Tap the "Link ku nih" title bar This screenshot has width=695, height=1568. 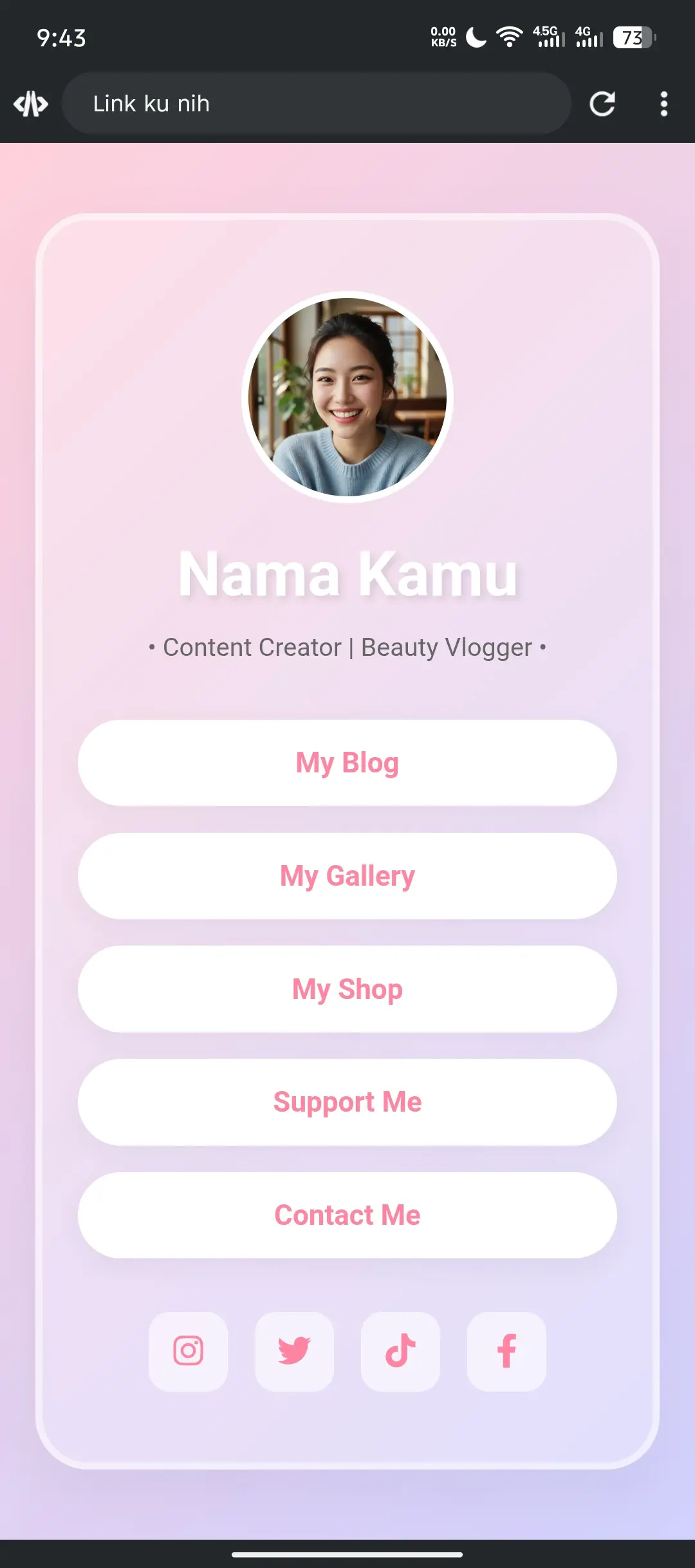pos(316,104)
